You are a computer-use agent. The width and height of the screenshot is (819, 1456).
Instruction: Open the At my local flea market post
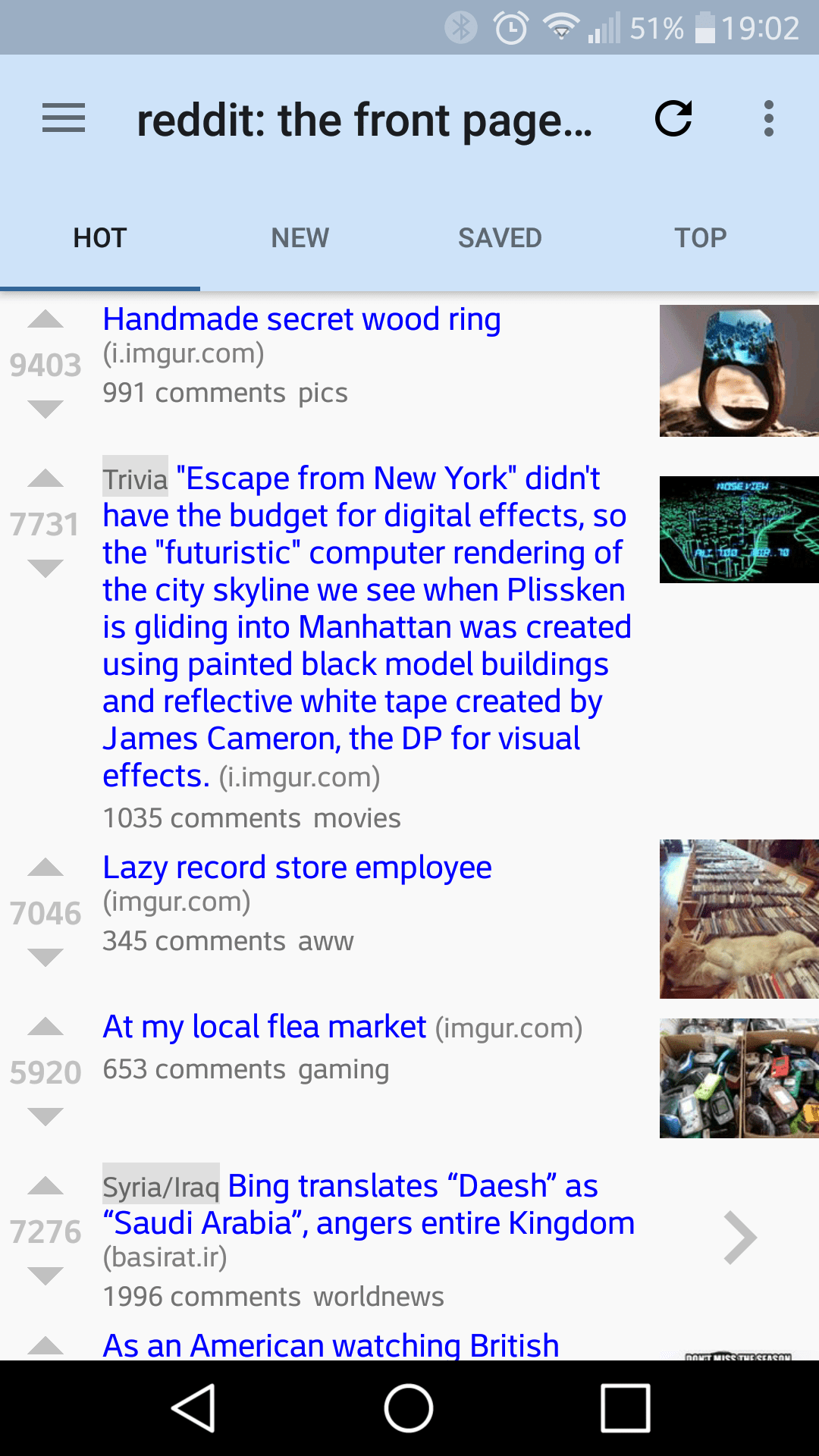tap(265, 1027)
